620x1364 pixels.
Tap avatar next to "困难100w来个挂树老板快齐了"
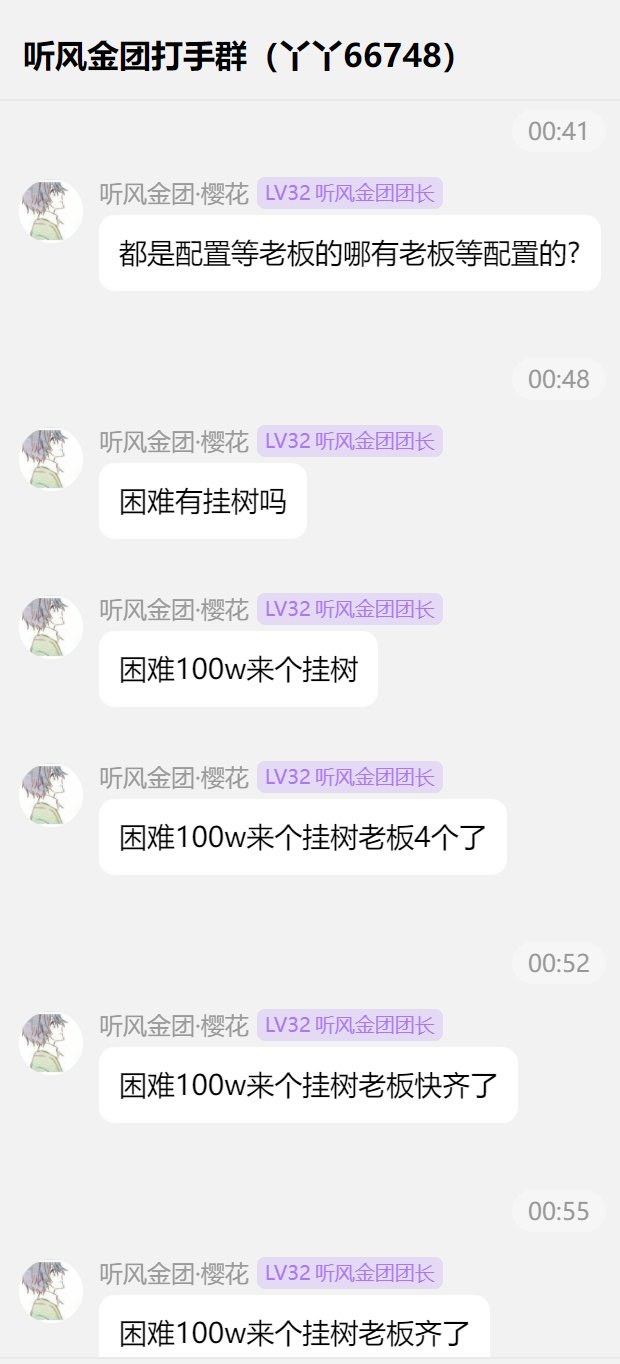[51, 1044]
